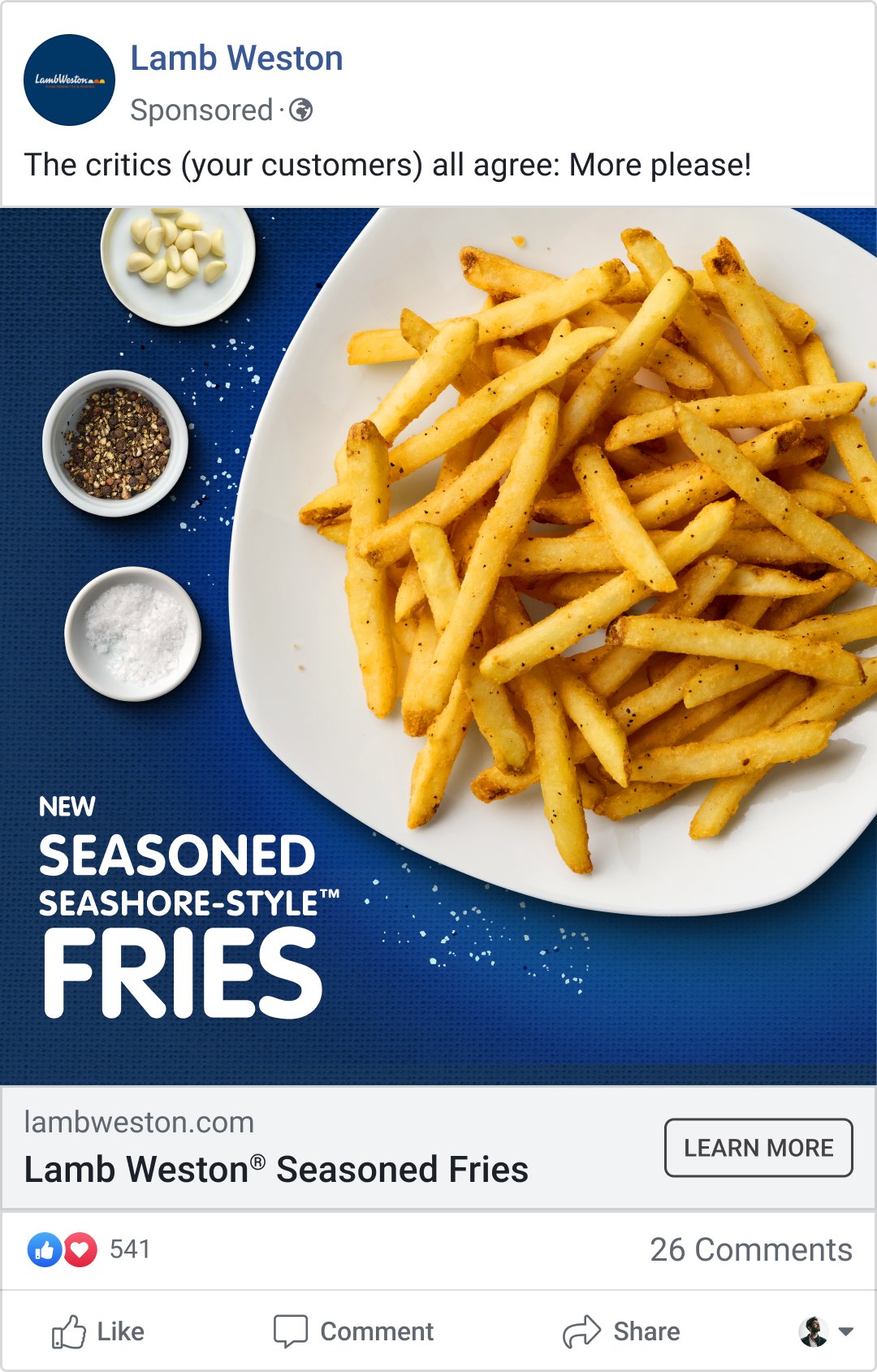Open the Lamb Weston profile picture
This screenshot has width=877, height=1372.
tap(70, 80)
